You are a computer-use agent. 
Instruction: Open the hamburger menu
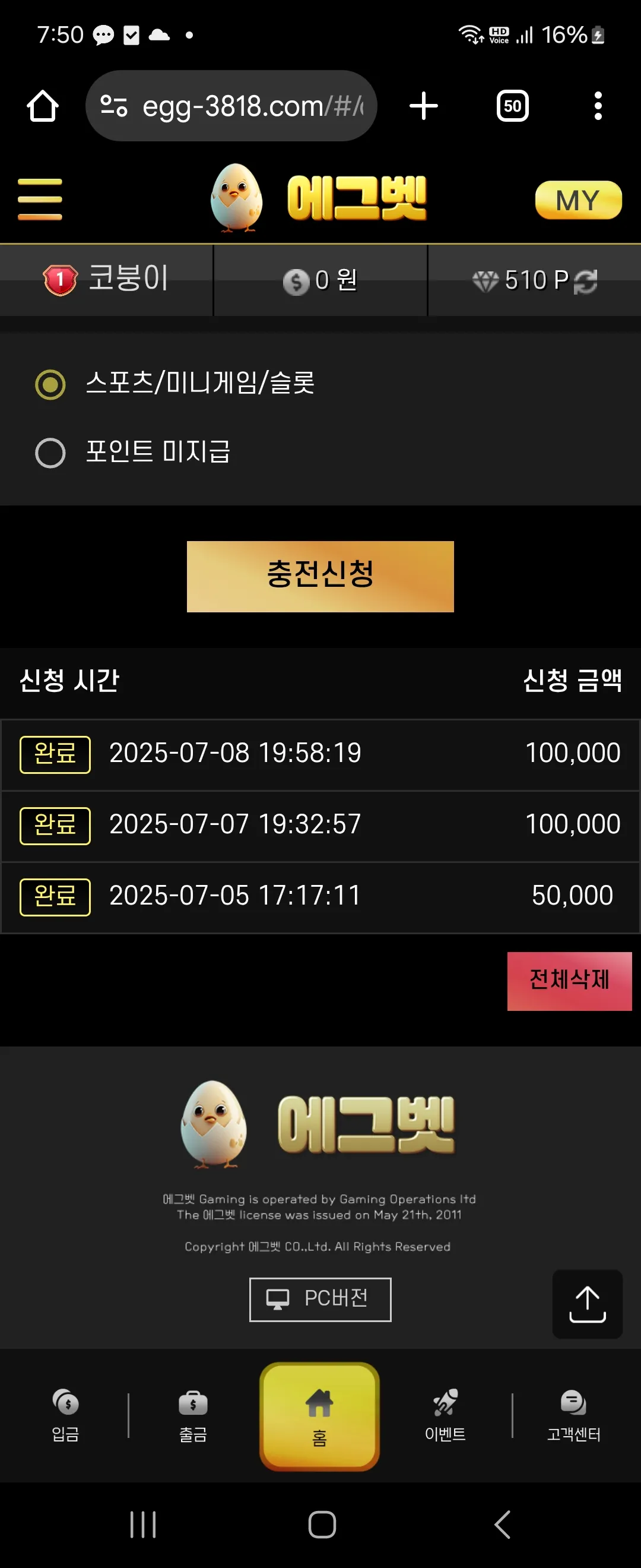(40, 199)
